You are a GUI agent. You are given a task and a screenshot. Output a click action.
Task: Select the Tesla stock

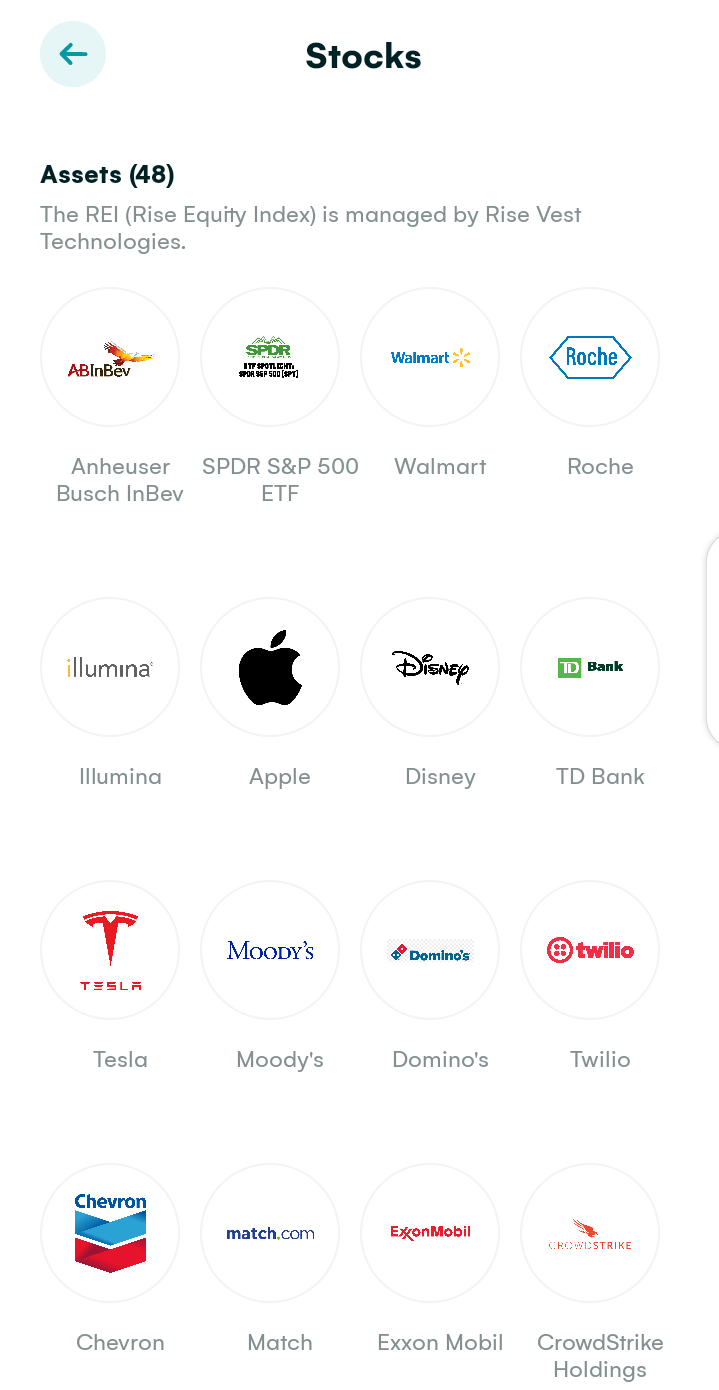point(110,950)
